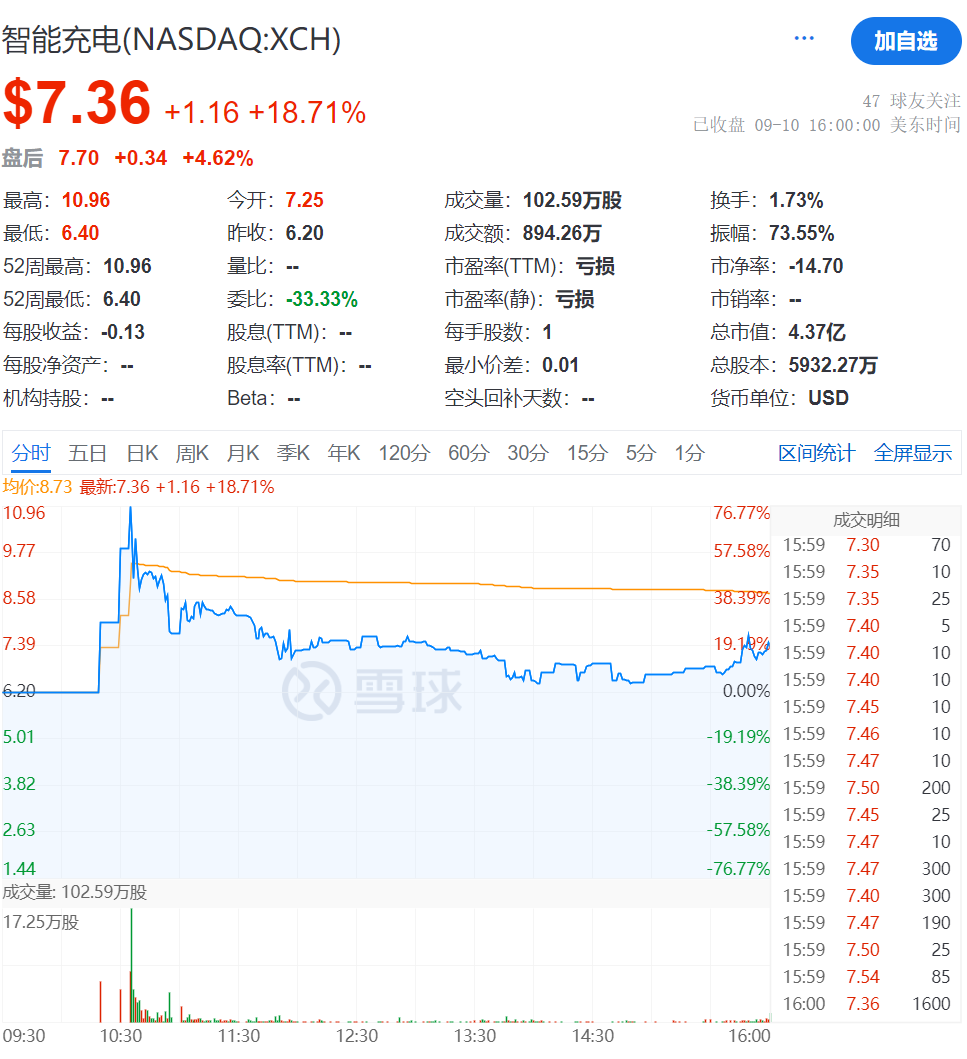Screen dimensions: 967x1059
Task: Open the three-dot more options menu
Action: tap(804, 39)
